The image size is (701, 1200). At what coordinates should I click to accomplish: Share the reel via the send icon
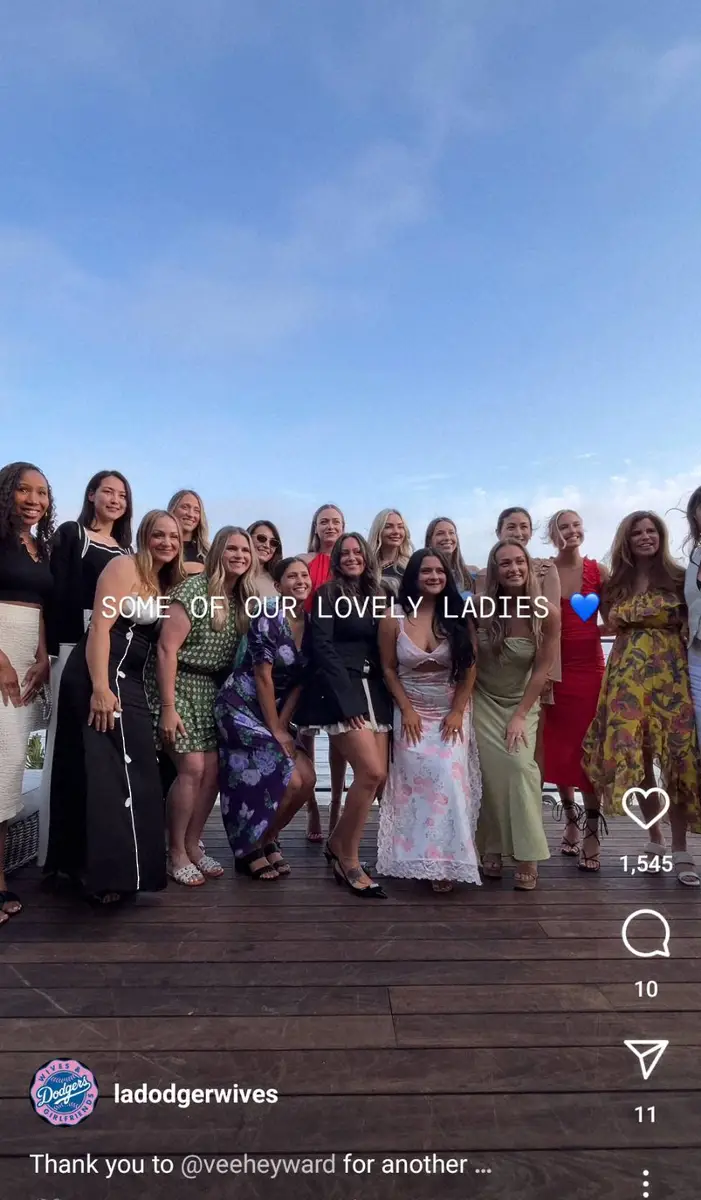pos(645,1059)
